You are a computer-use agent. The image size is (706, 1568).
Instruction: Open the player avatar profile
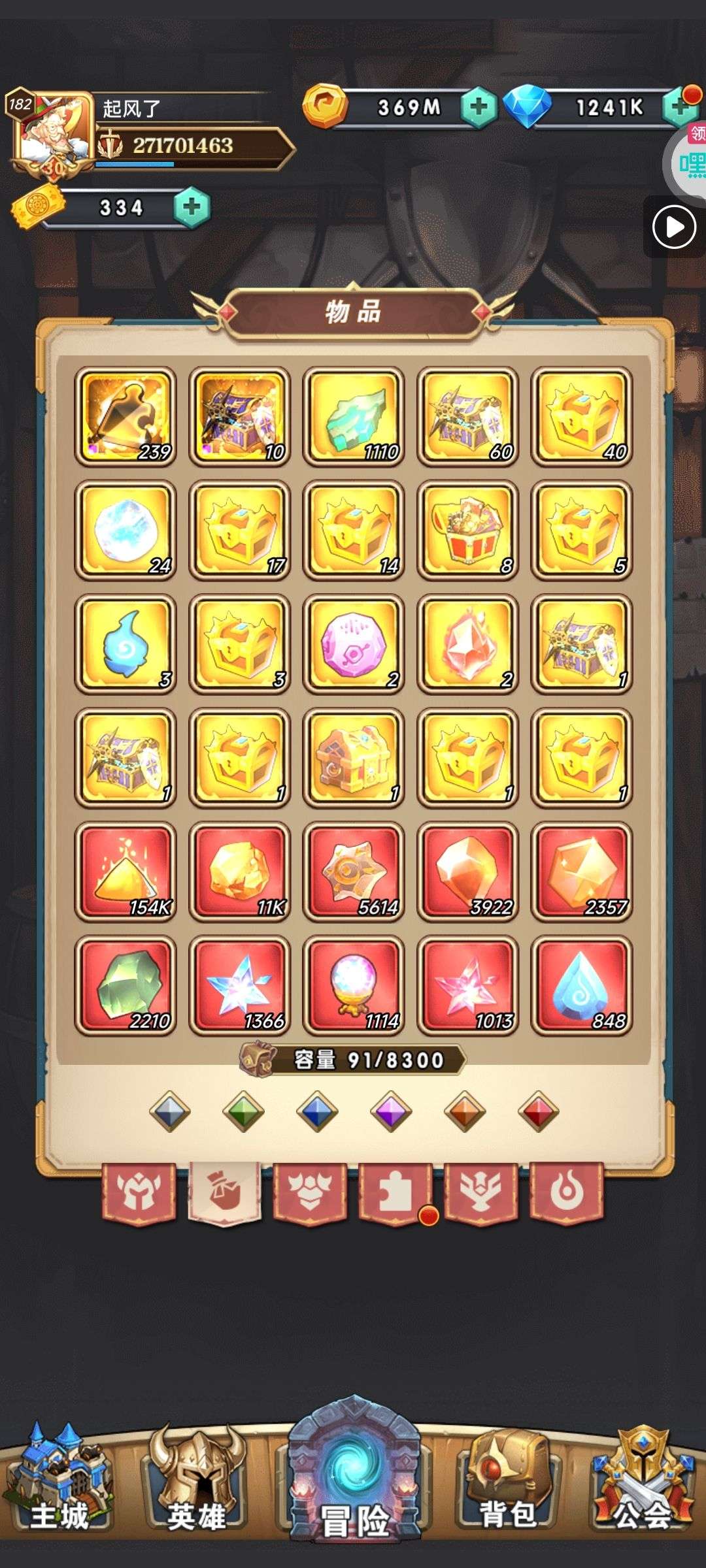[51, 133]
